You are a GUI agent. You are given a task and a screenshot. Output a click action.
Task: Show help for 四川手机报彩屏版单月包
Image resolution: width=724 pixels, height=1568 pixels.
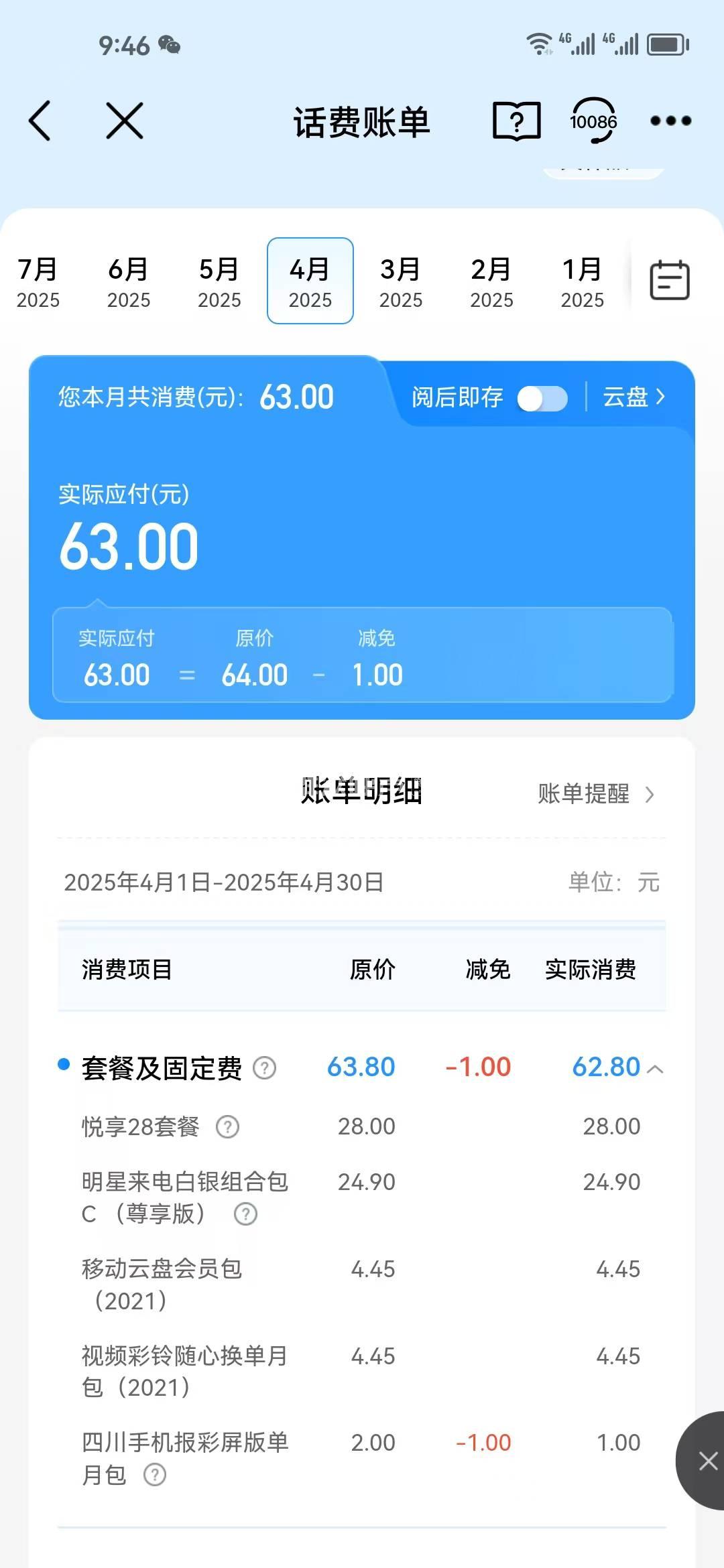pyautogui.click(x=155, y=1475)
